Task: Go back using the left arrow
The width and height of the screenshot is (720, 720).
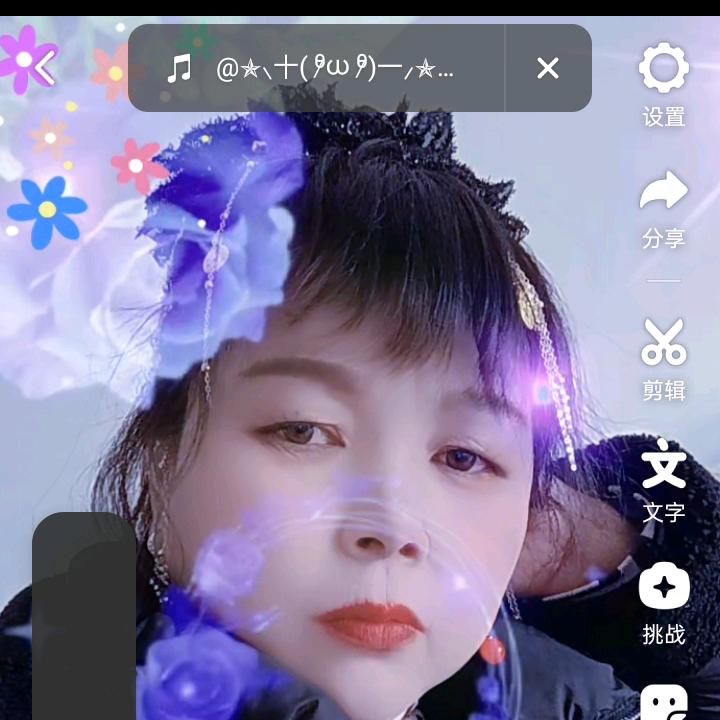Action: click(42, 67)
